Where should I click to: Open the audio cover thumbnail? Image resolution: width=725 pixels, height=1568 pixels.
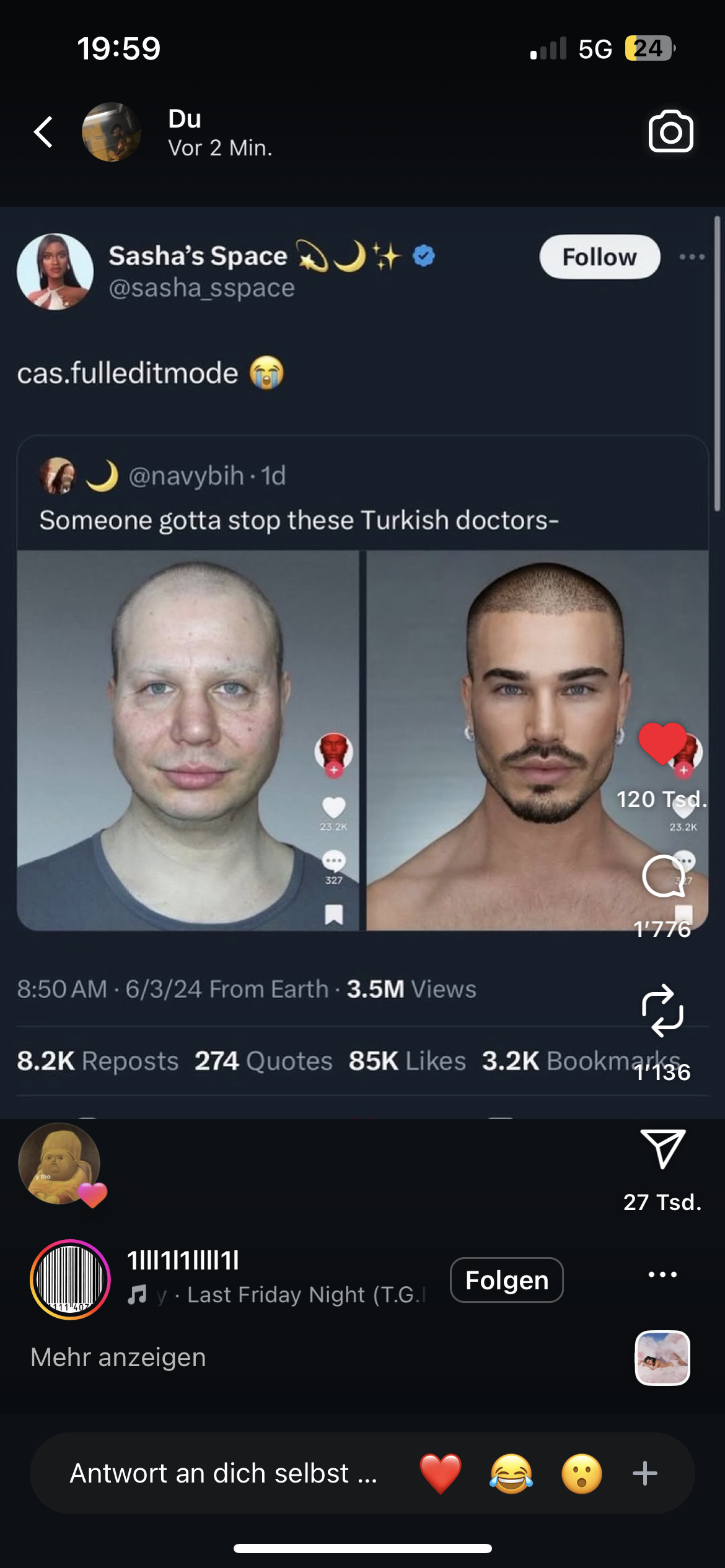pyautogui.click(x=662, y=1357)
